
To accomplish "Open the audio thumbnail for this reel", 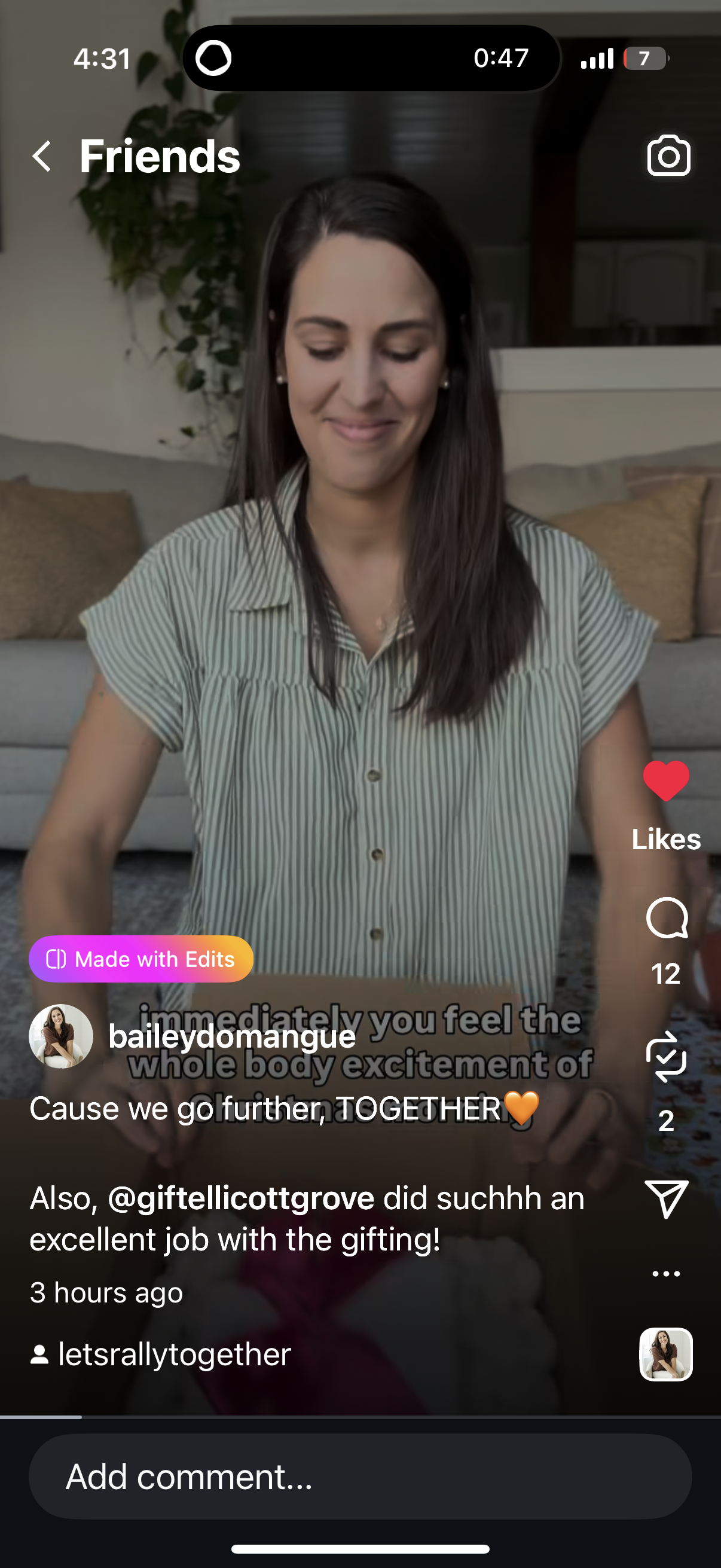I will (665, 1355).
